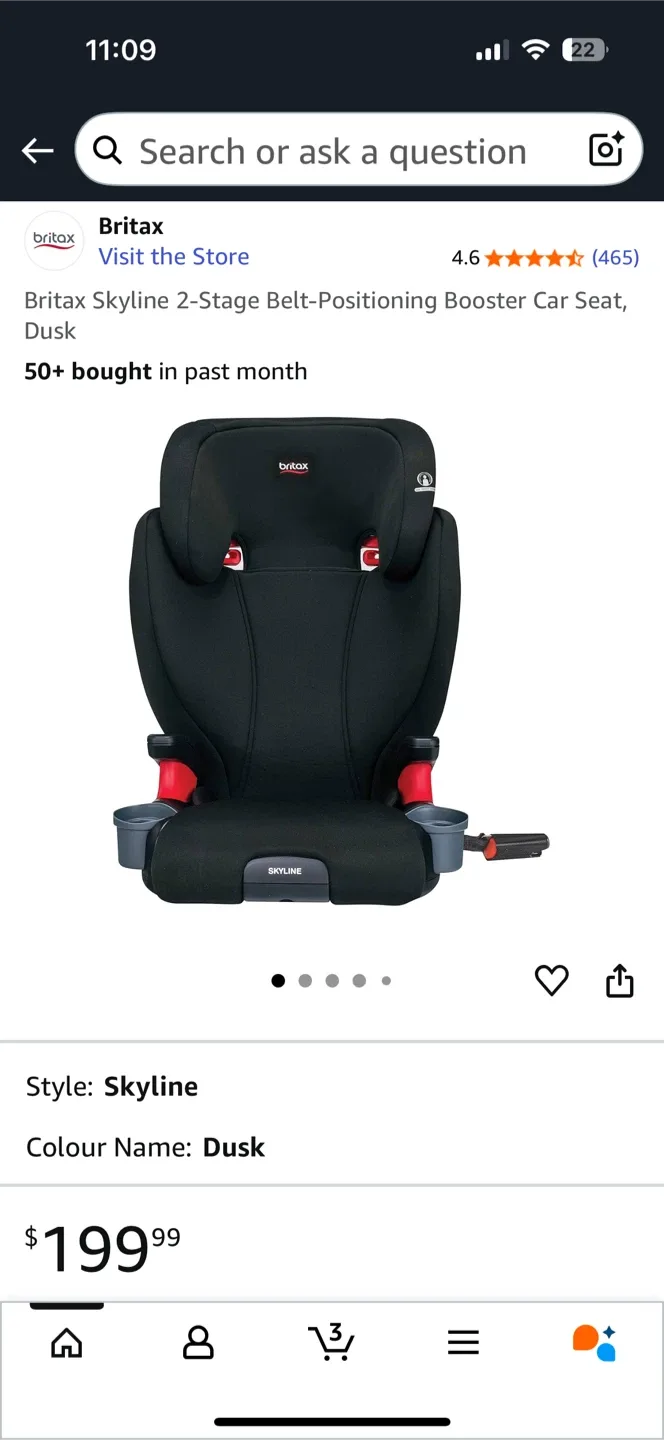Open camera lens search icon
Screen dimensions: 664x1440
pos(606,150)
